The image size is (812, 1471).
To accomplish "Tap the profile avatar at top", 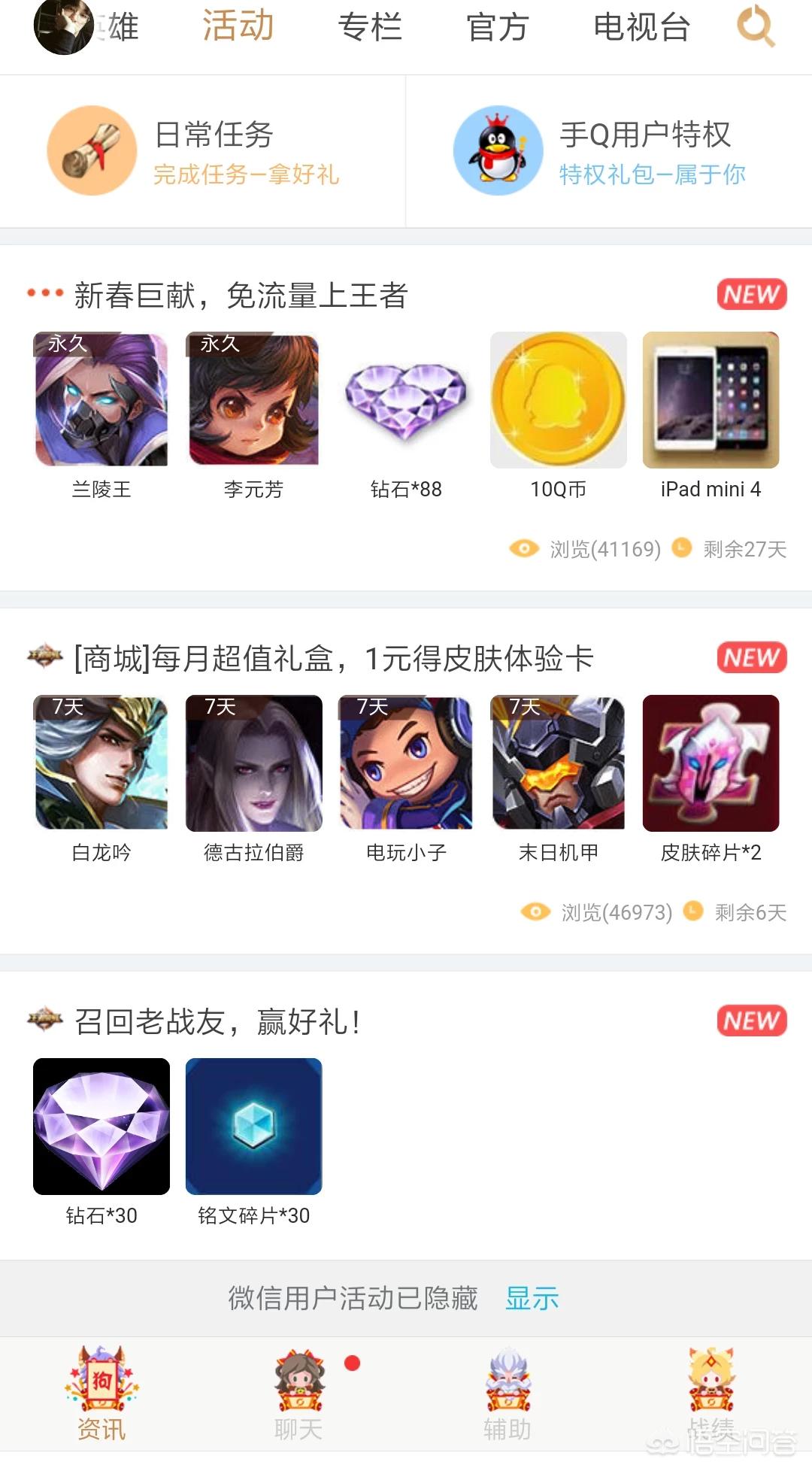I will point(63,27).
